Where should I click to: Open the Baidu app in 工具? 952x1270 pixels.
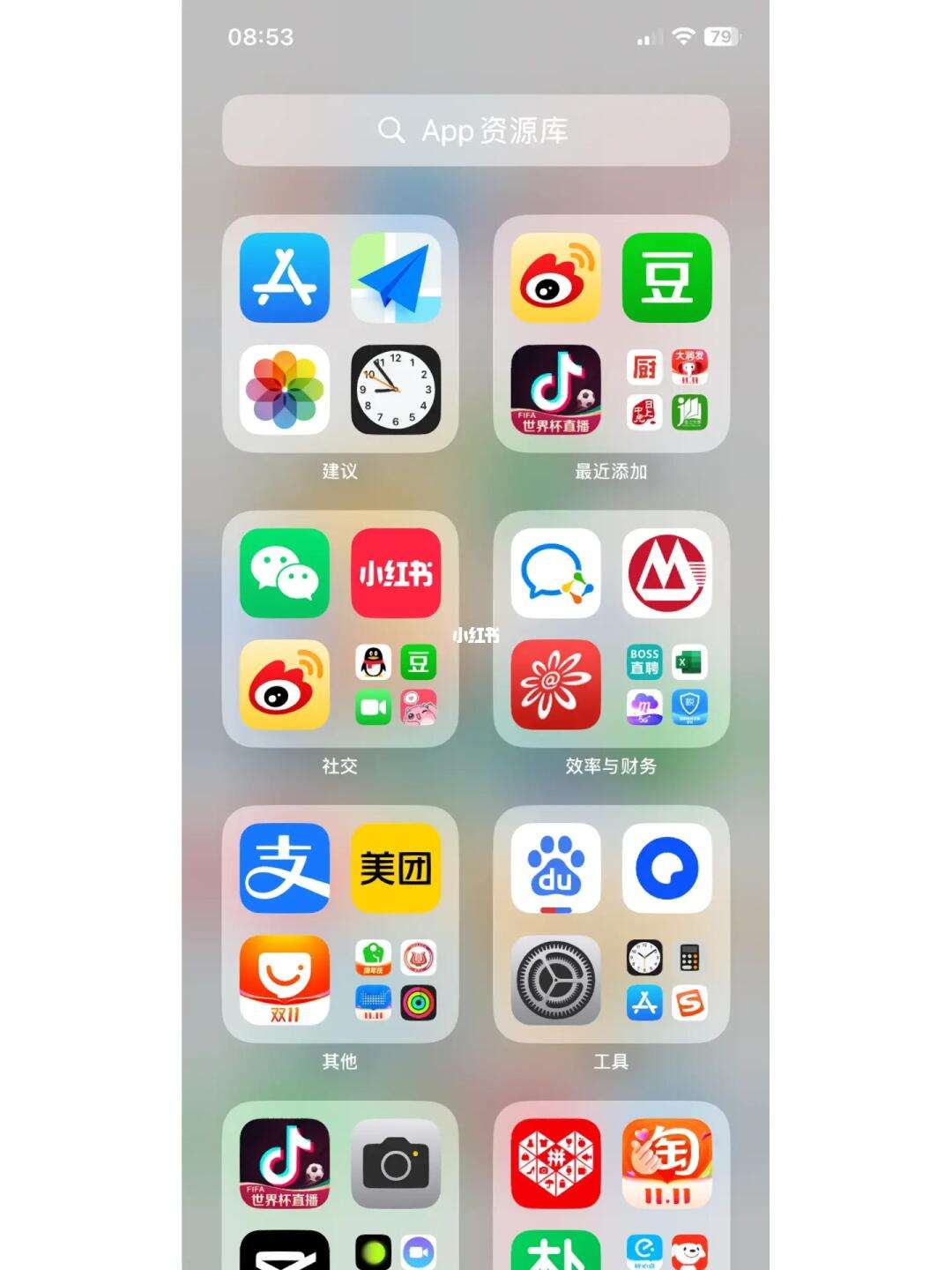coord(555,868)
